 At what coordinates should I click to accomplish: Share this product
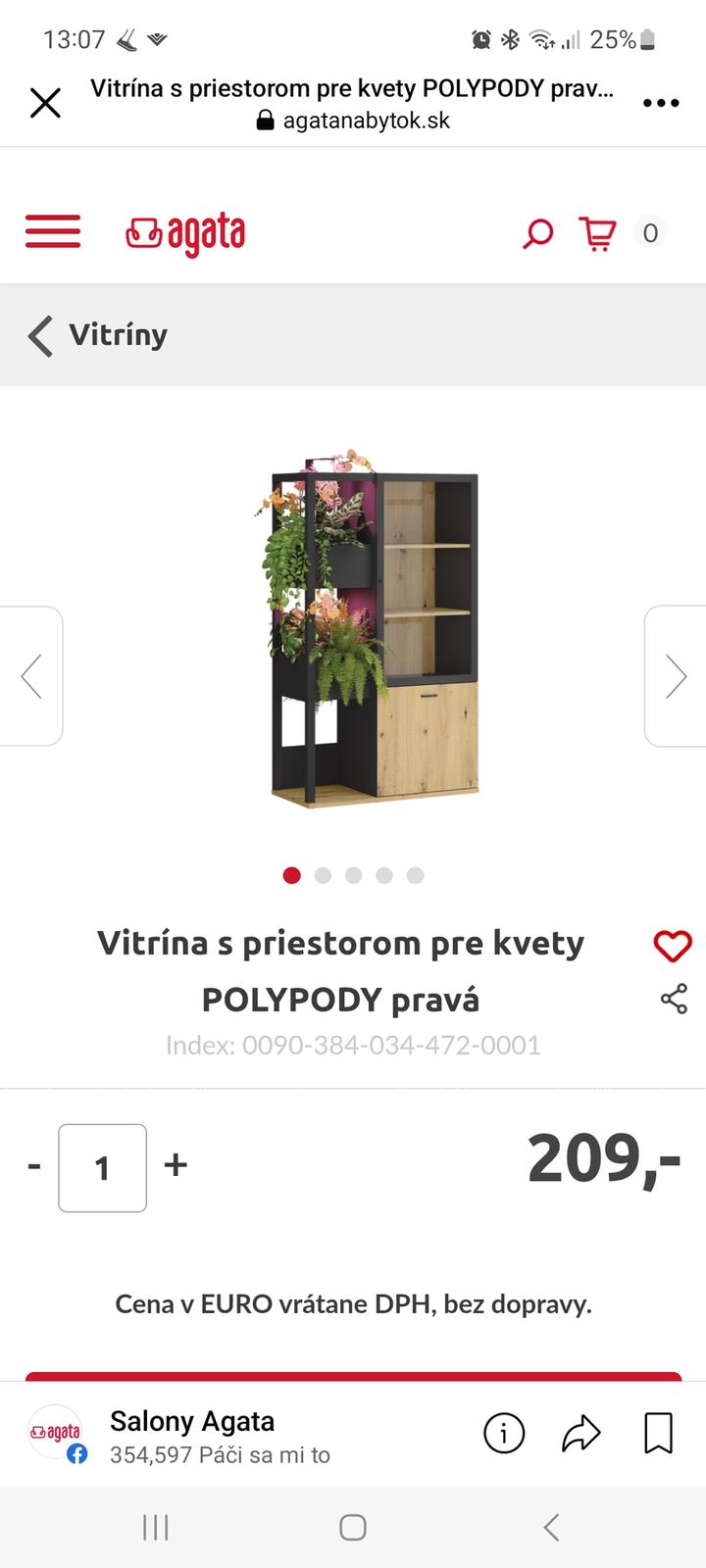(x=674, y=1000)
